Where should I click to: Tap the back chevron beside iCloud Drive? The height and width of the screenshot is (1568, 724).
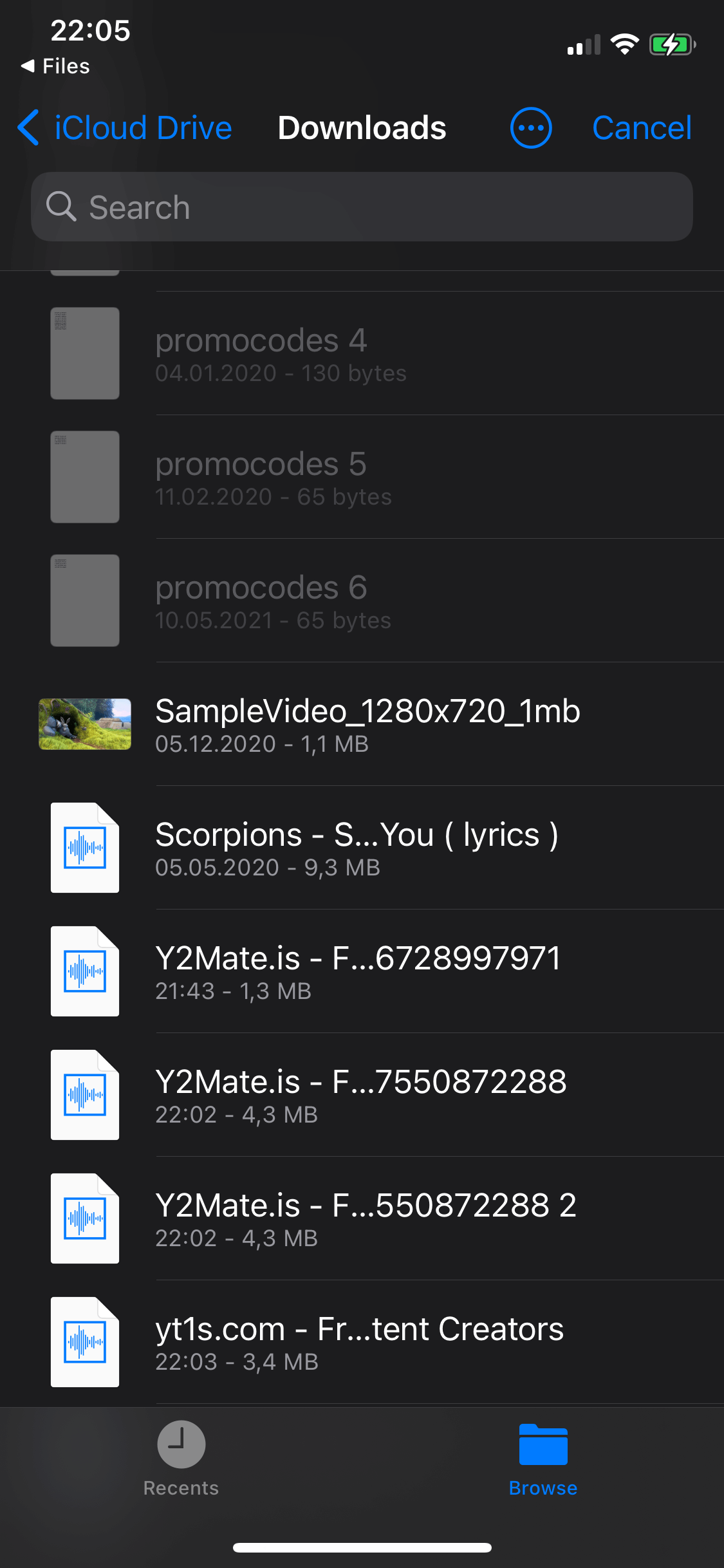coord(28,128)
